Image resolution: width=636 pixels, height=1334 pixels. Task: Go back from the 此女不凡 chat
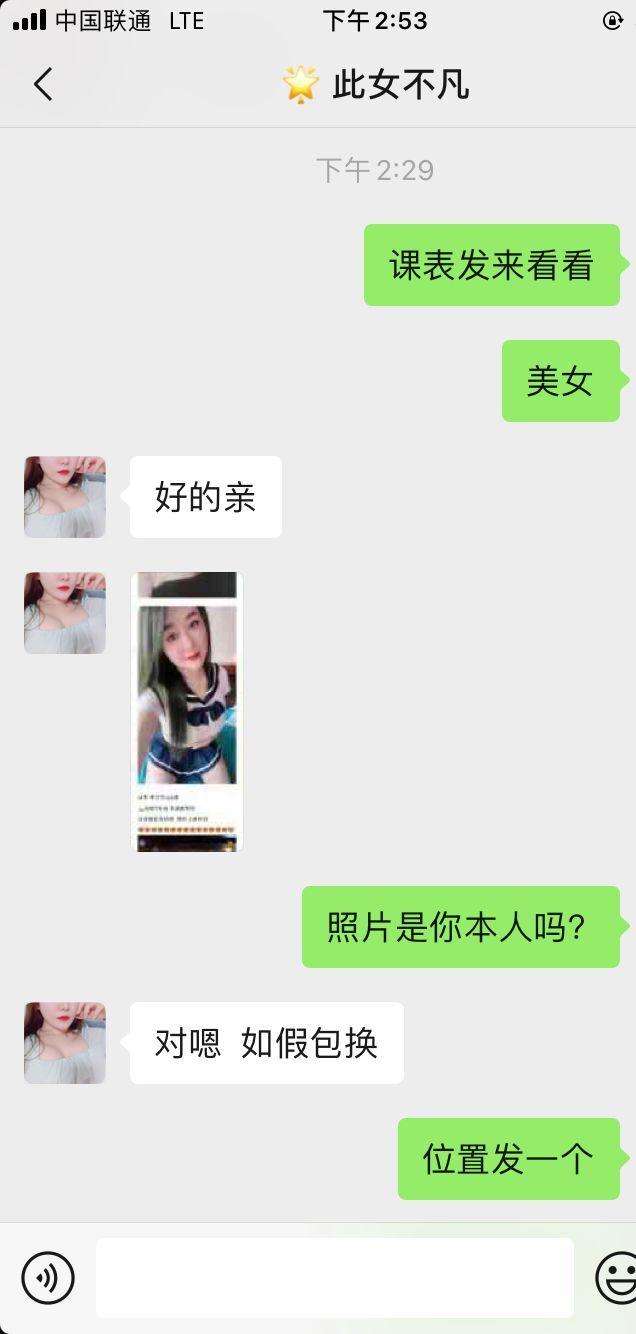(x=42, y=85)
